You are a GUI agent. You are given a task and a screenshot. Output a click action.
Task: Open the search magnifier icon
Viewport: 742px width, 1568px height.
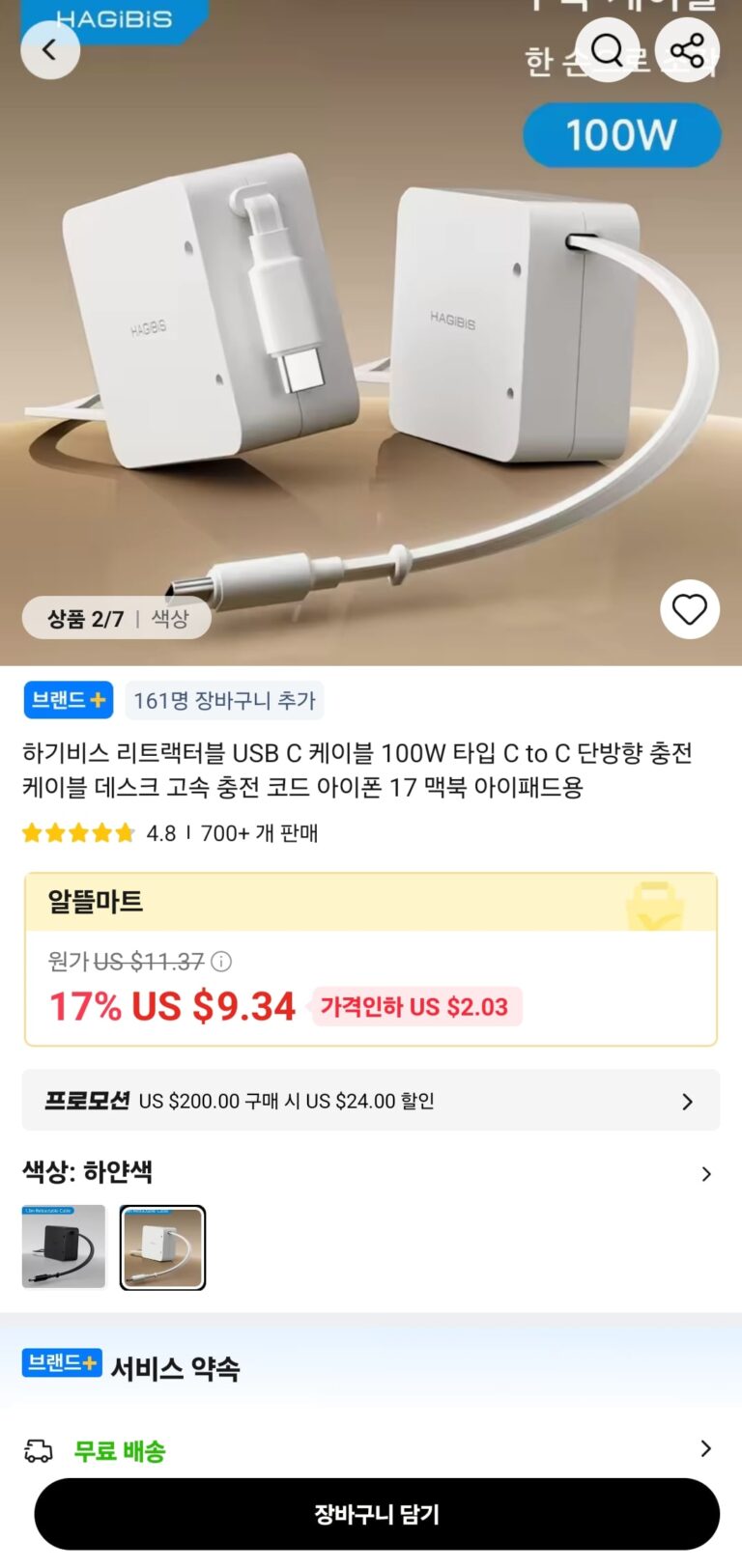(607, 50)
